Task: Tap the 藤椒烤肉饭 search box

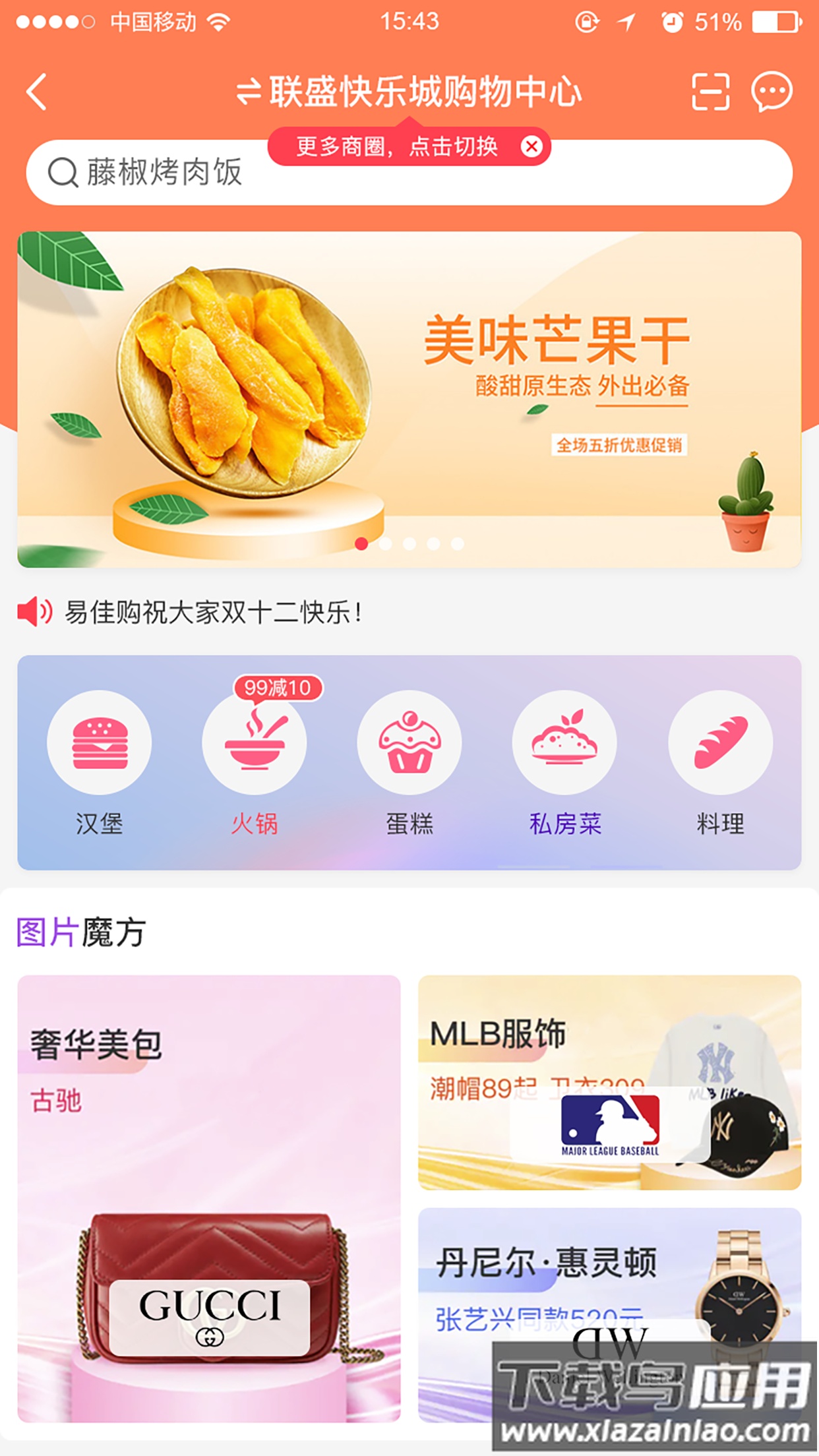Action: [165, 174]
